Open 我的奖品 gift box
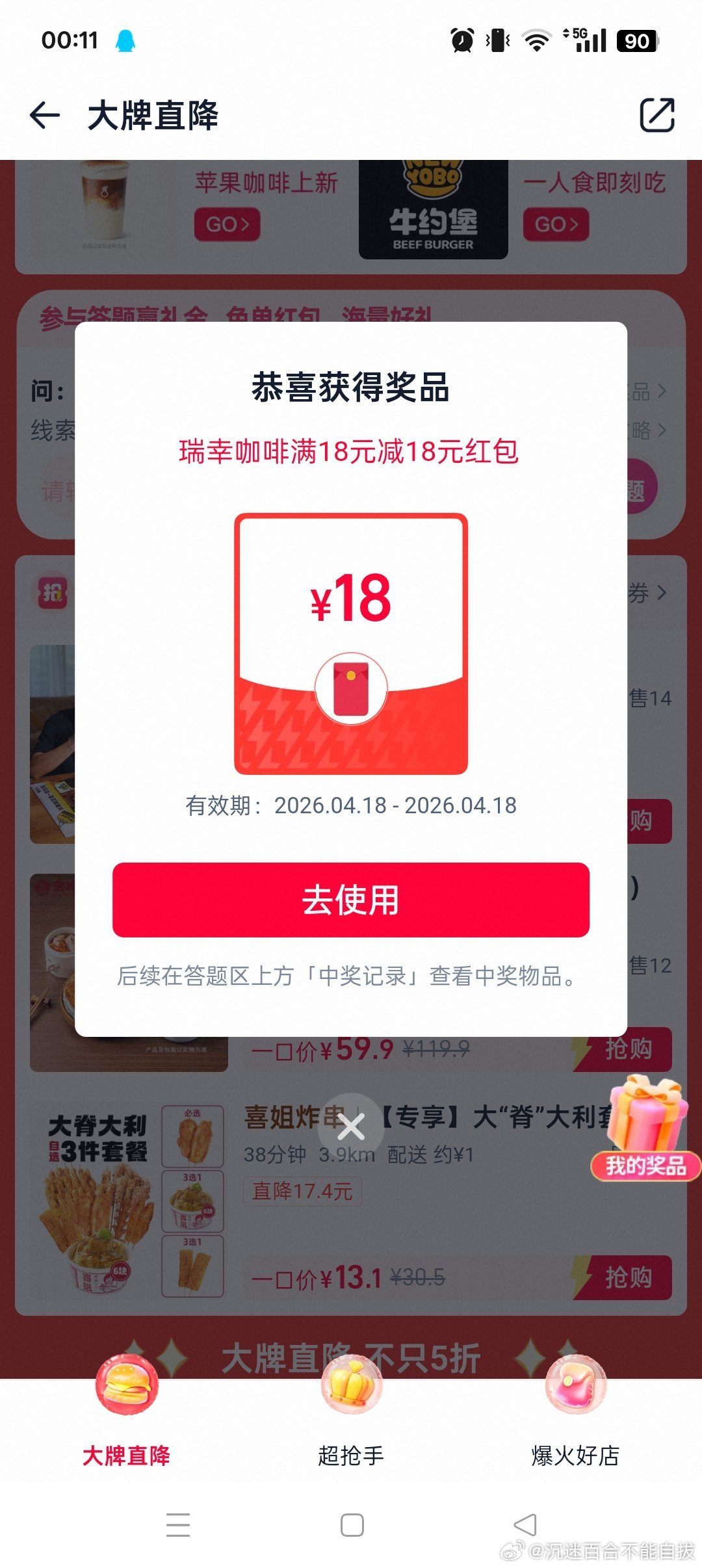This screenshot has height=1568, width=702. (x=646, y=1130)
